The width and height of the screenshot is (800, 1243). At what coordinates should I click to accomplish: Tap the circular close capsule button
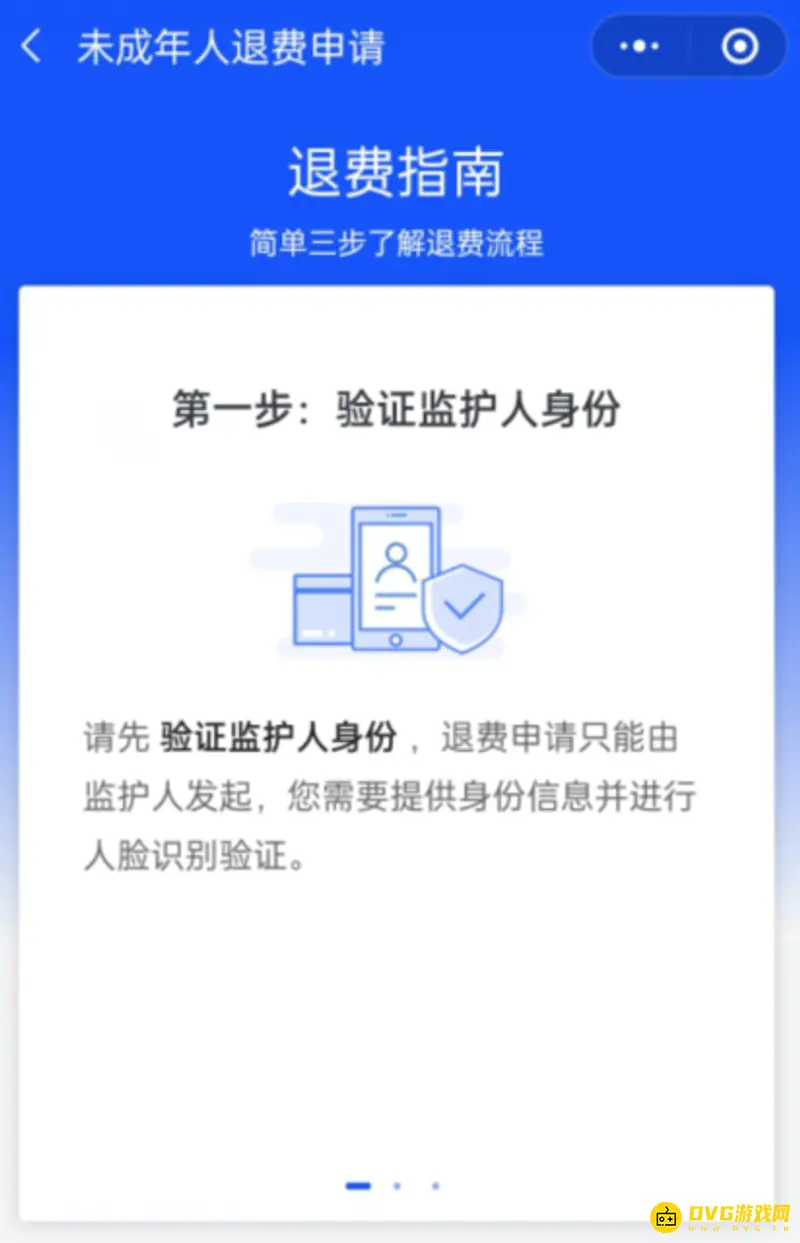coord(738,46)
